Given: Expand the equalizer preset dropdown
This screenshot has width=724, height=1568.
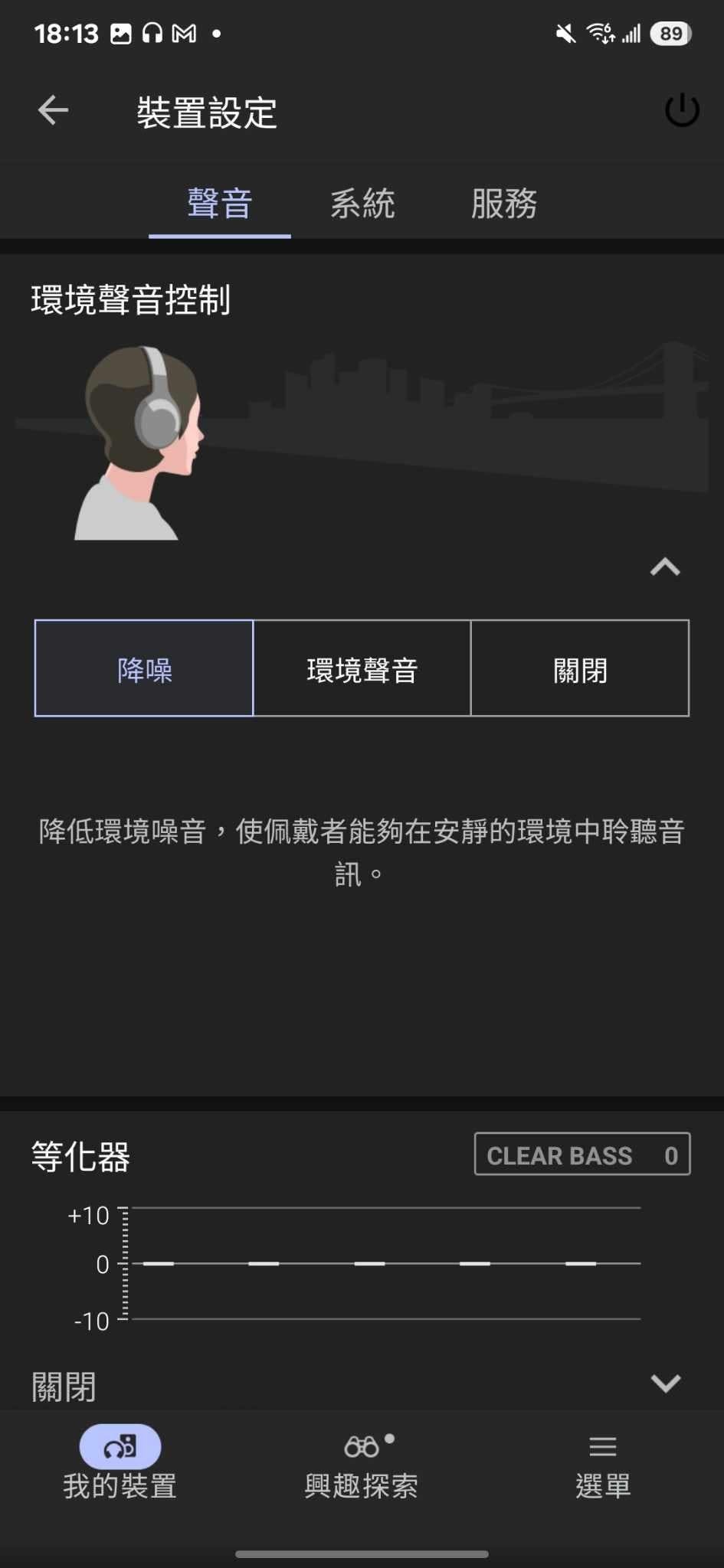Looking at the screenshot, I should click(x=664, y=1383).
